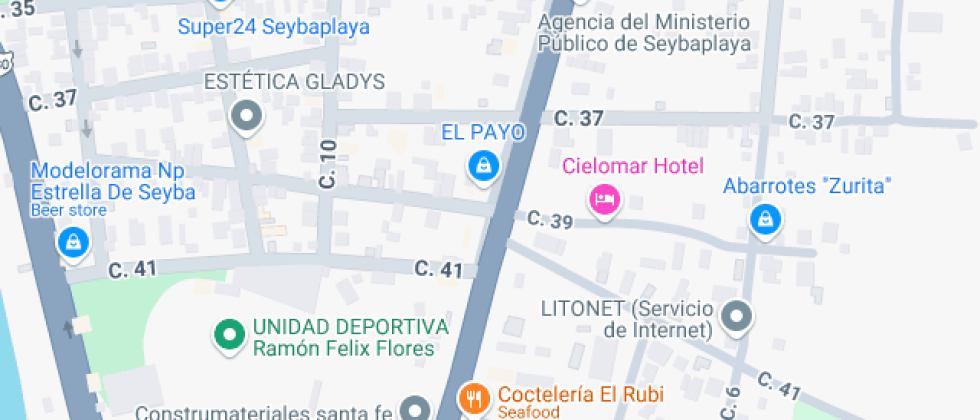Open UNIDAD DEPORTIVA Ramón Felix Flores marker
The image size is (980, 420).
click(x=230, y=334)
